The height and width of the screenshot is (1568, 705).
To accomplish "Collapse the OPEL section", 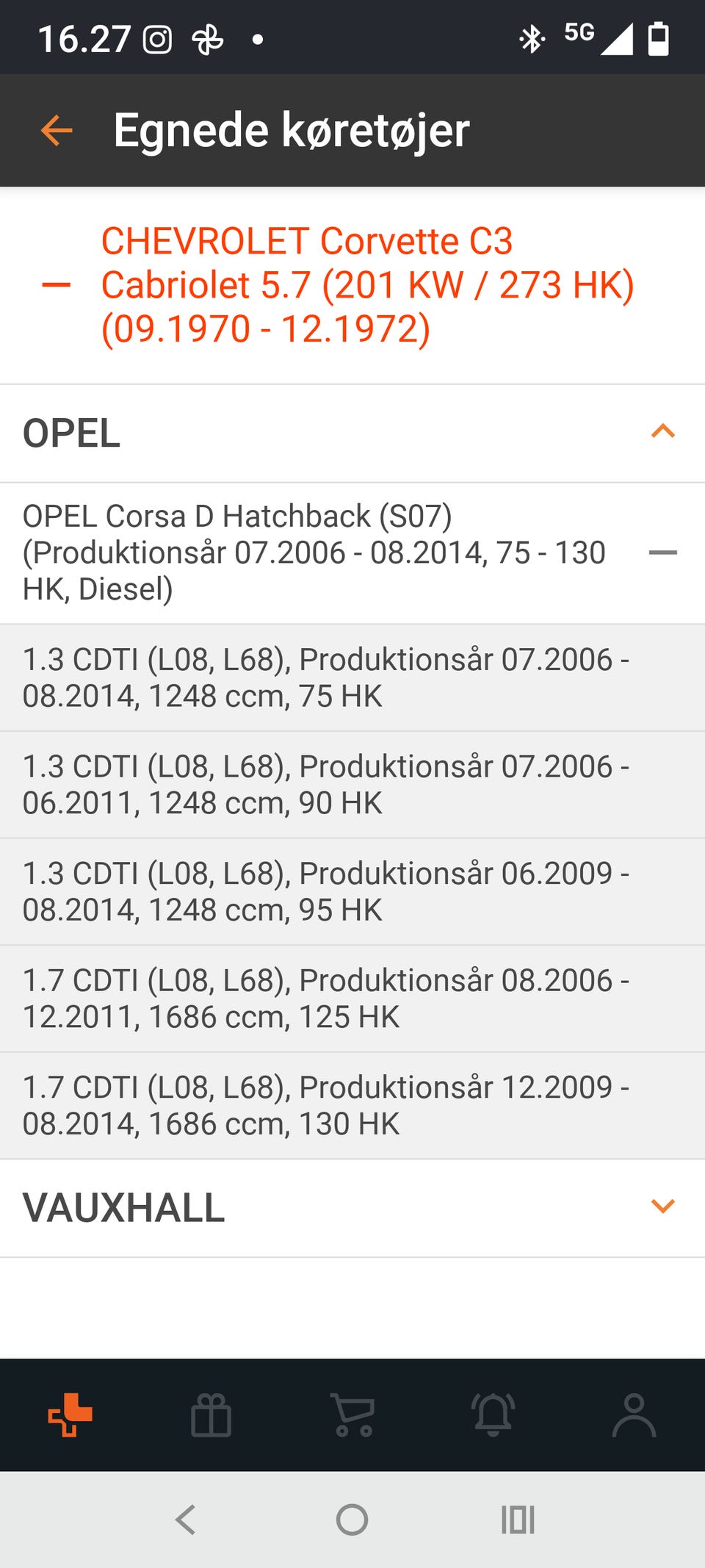I will point(663,431).
